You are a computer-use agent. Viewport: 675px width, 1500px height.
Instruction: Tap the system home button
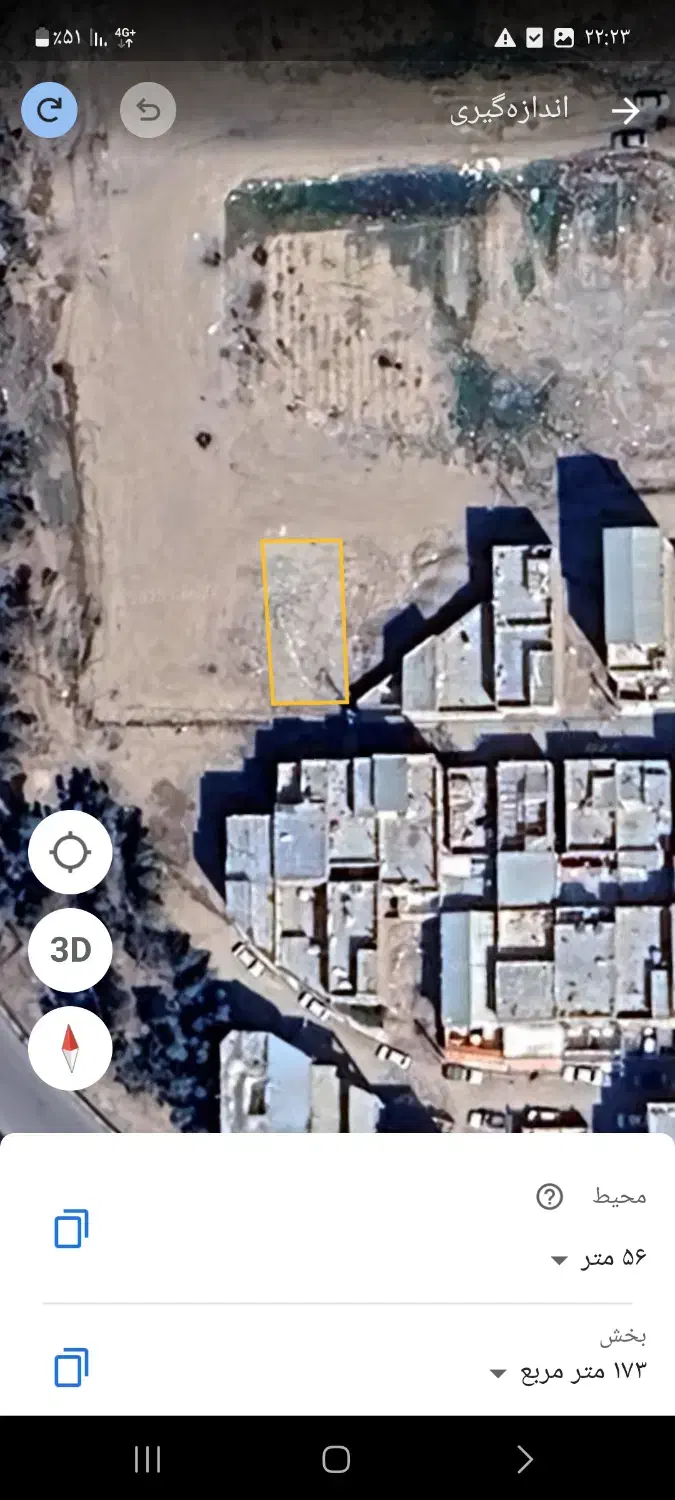pos(336,1460)
